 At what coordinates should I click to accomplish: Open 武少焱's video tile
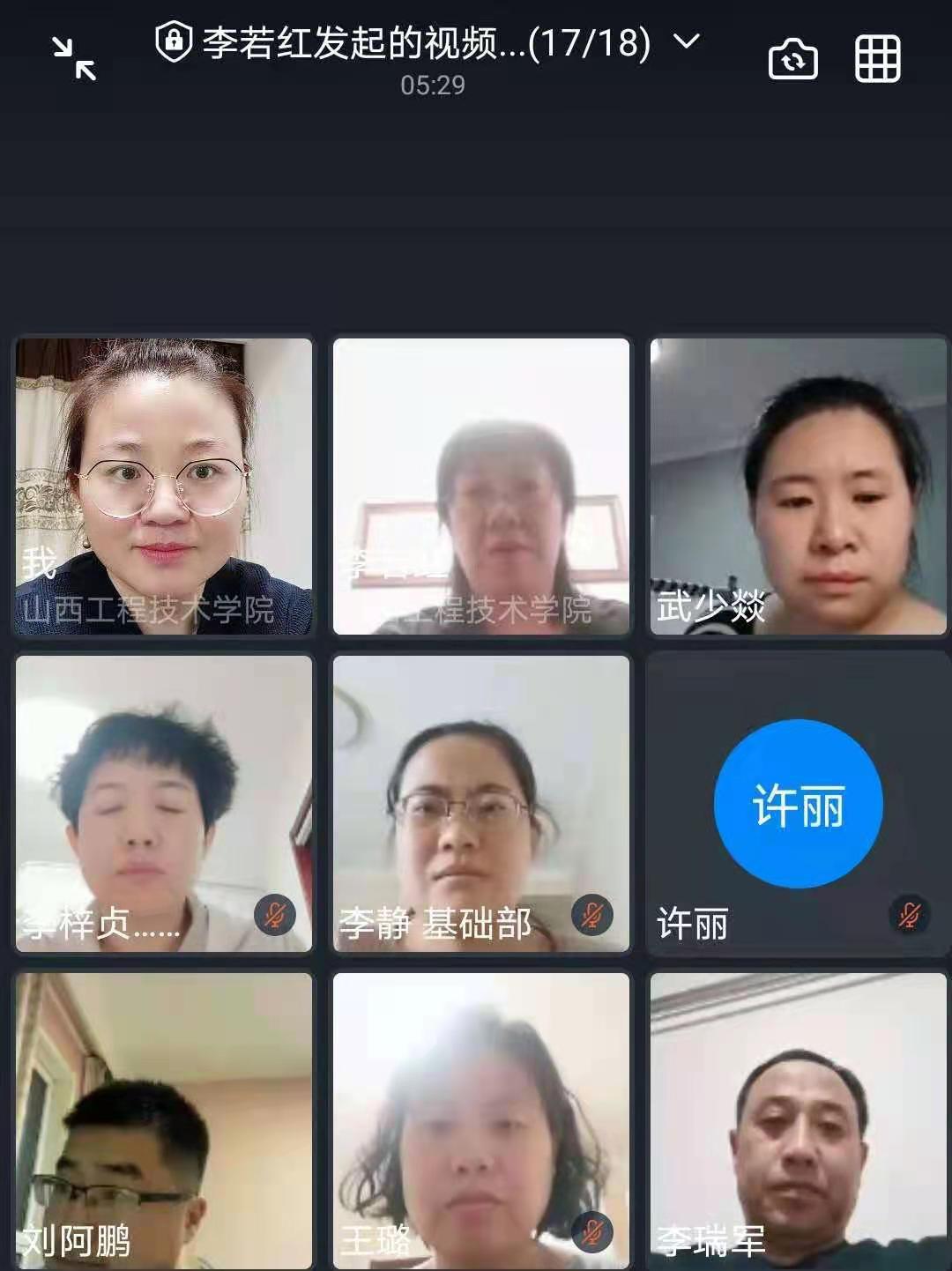[x=798, y=486]
